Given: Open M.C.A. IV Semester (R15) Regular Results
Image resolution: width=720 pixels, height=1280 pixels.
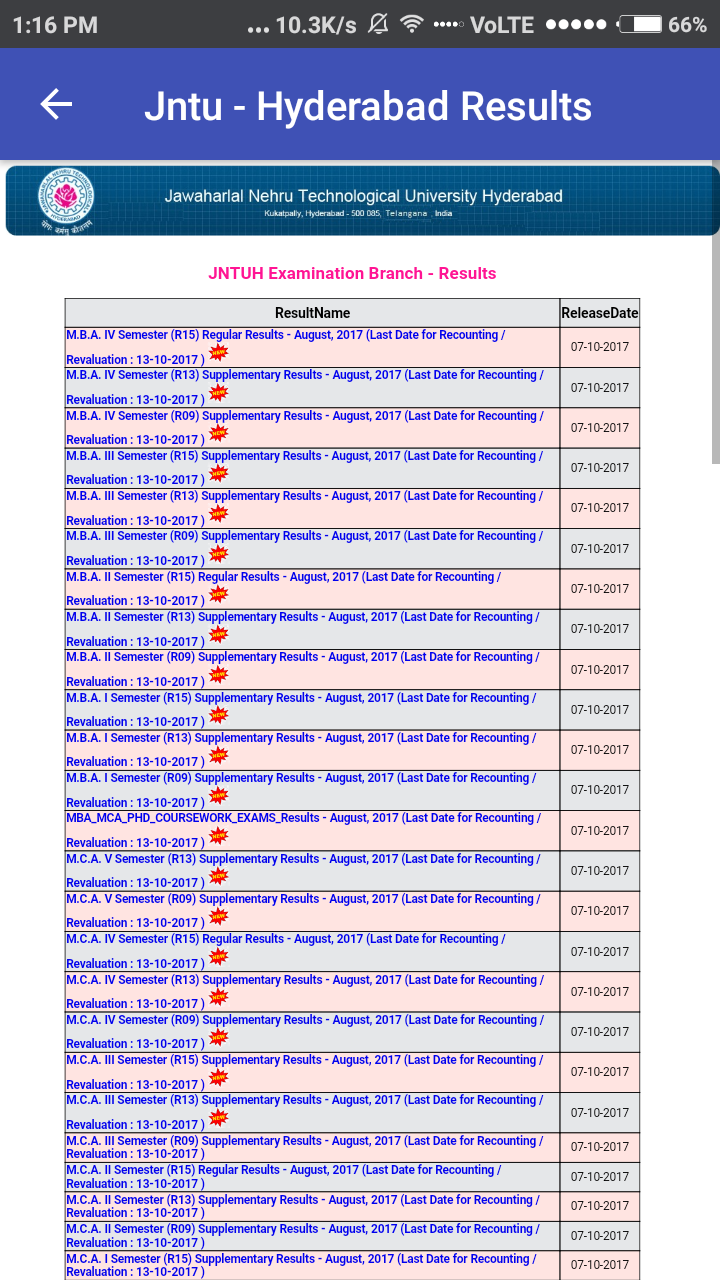Looking at the screenshot, I should (x=285, y=939).
